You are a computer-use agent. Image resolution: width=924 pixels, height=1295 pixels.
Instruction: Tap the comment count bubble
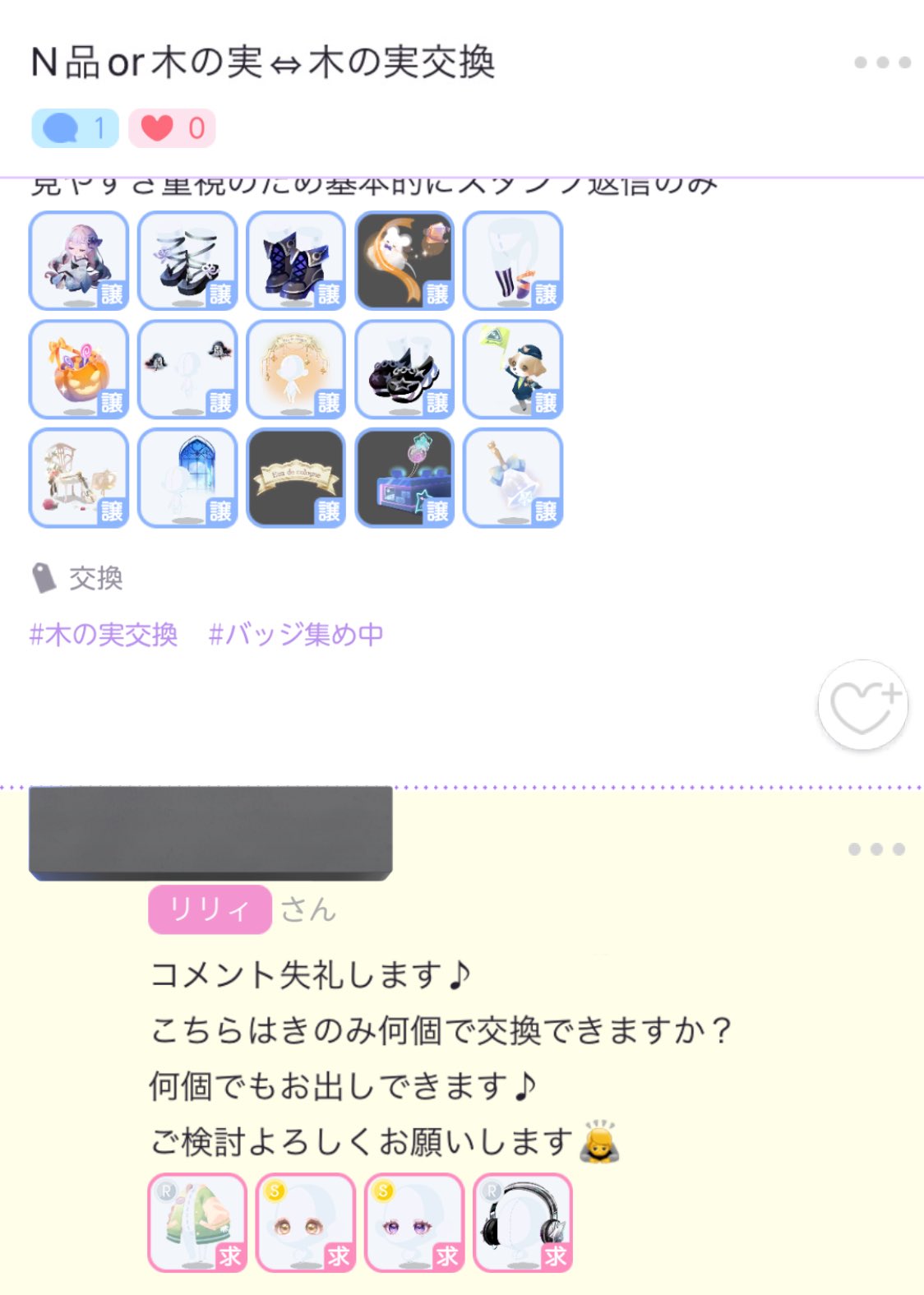point(75,128)
